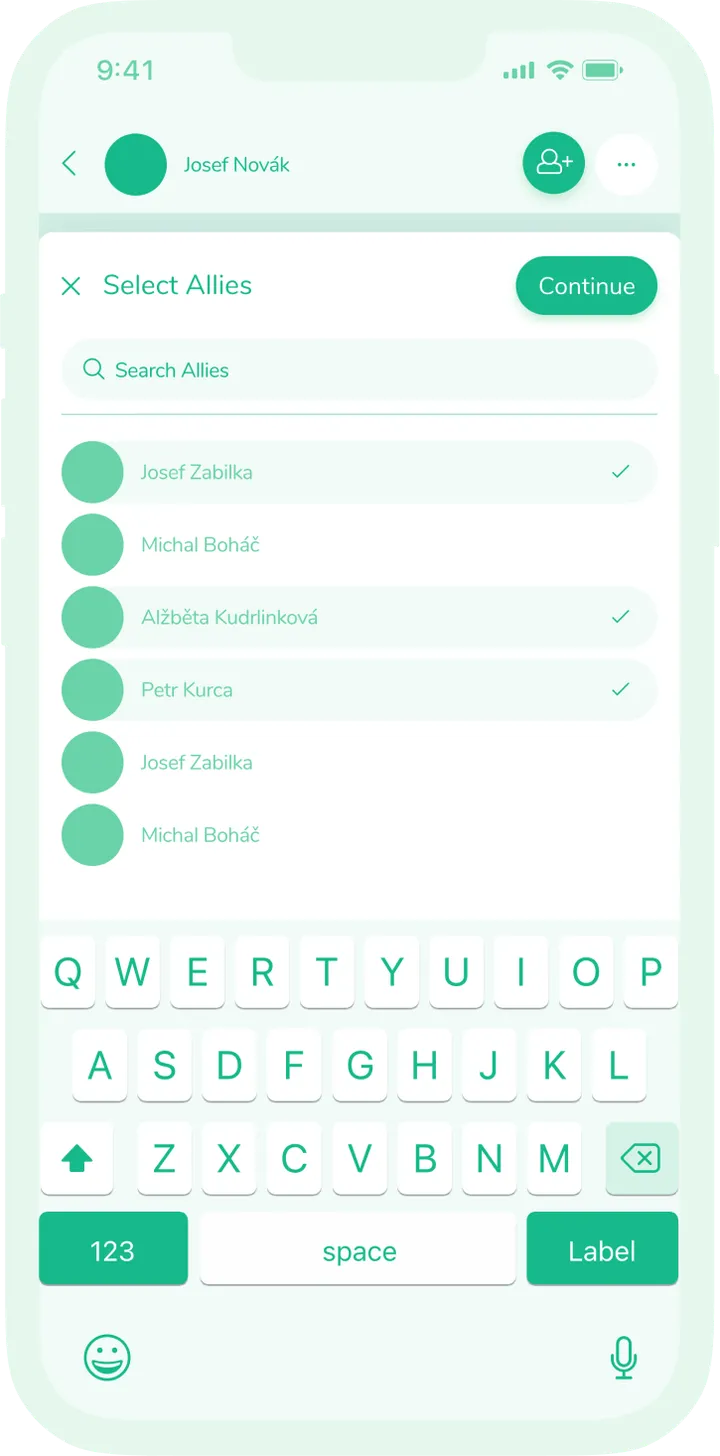Deselect Alžběta Kudrlinková
Image resolution: width=720 pixels, height=1456 pixels.
(360, 617)
